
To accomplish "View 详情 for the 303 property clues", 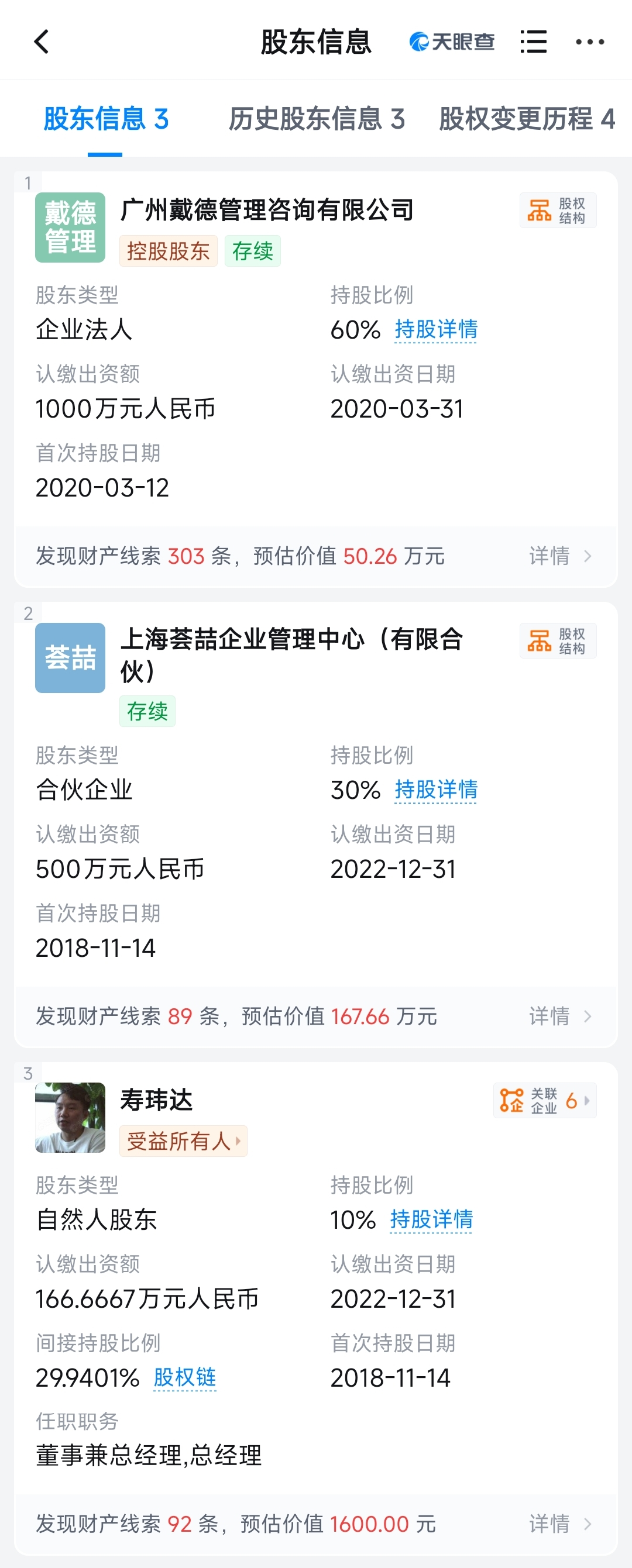I will pyautogui.click(x=559, y=556).
